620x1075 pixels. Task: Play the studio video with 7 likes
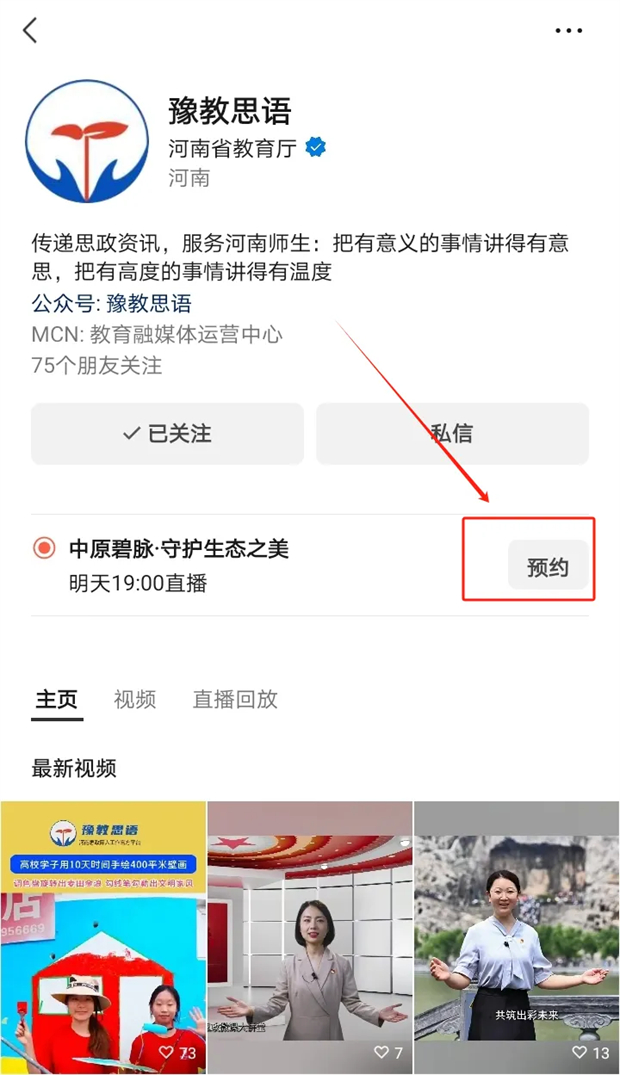pos(310,937)
